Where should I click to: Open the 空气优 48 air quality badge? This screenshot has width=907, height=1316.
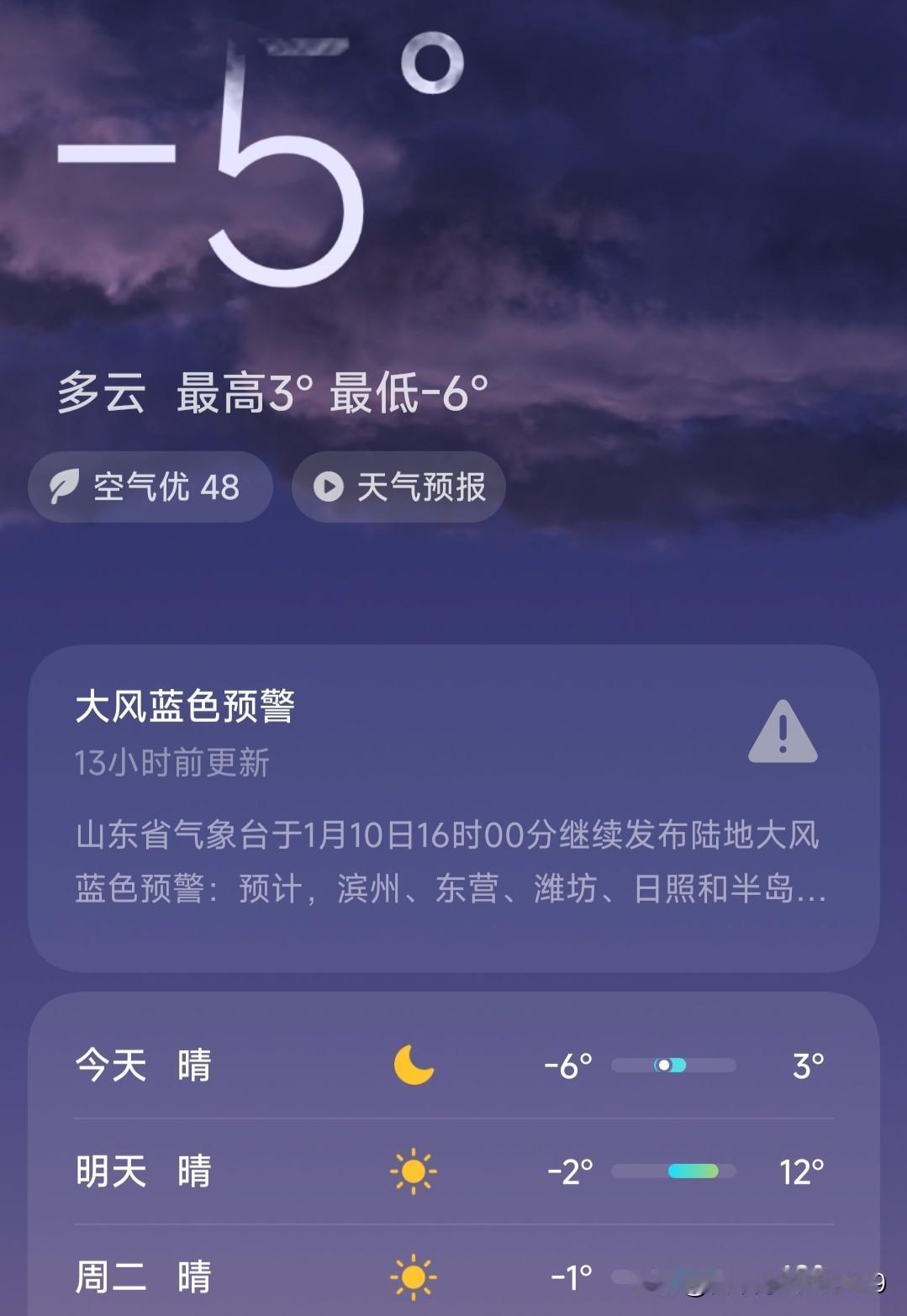(x=150, y=486)
